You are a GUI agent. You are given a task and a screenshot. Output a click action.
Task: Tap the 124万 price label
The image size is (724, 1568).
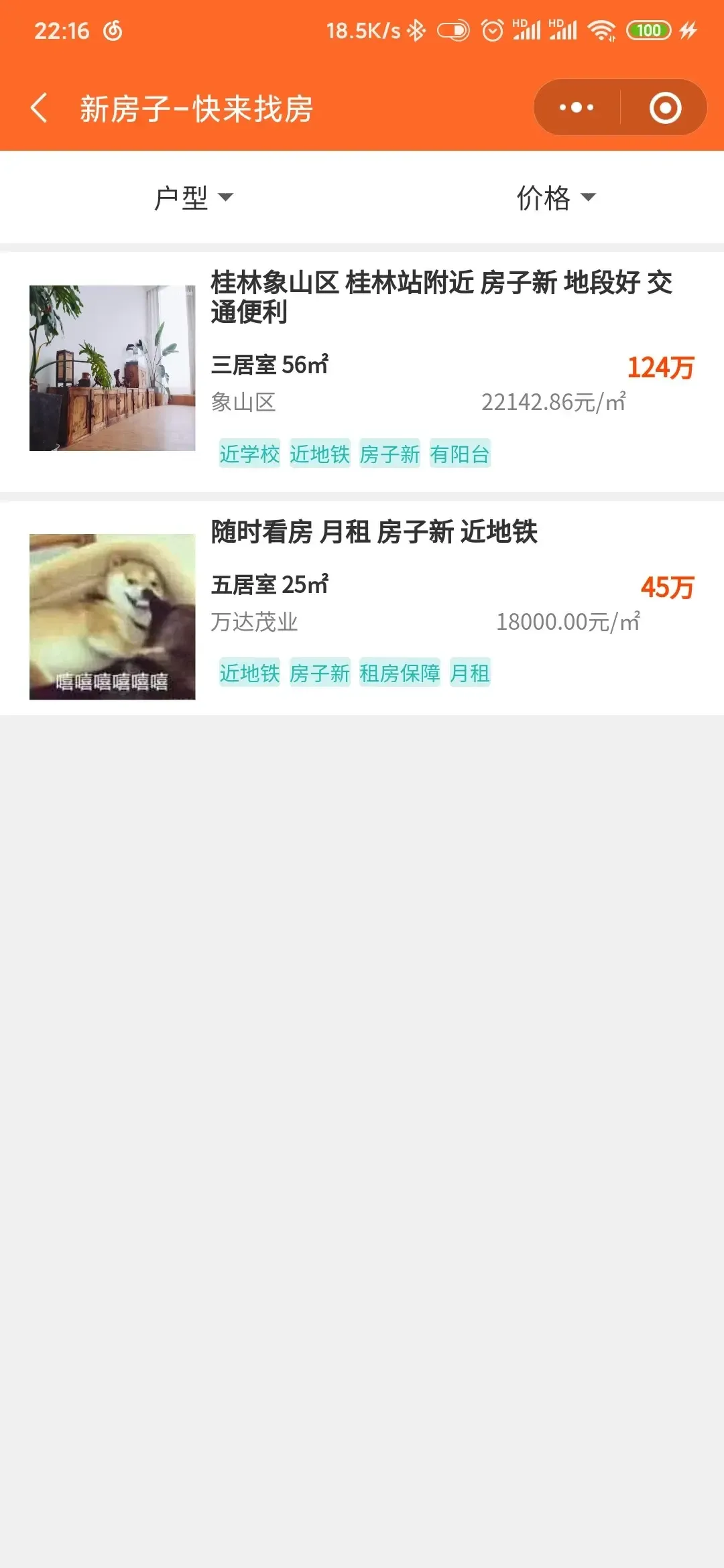tap(660, 366)
